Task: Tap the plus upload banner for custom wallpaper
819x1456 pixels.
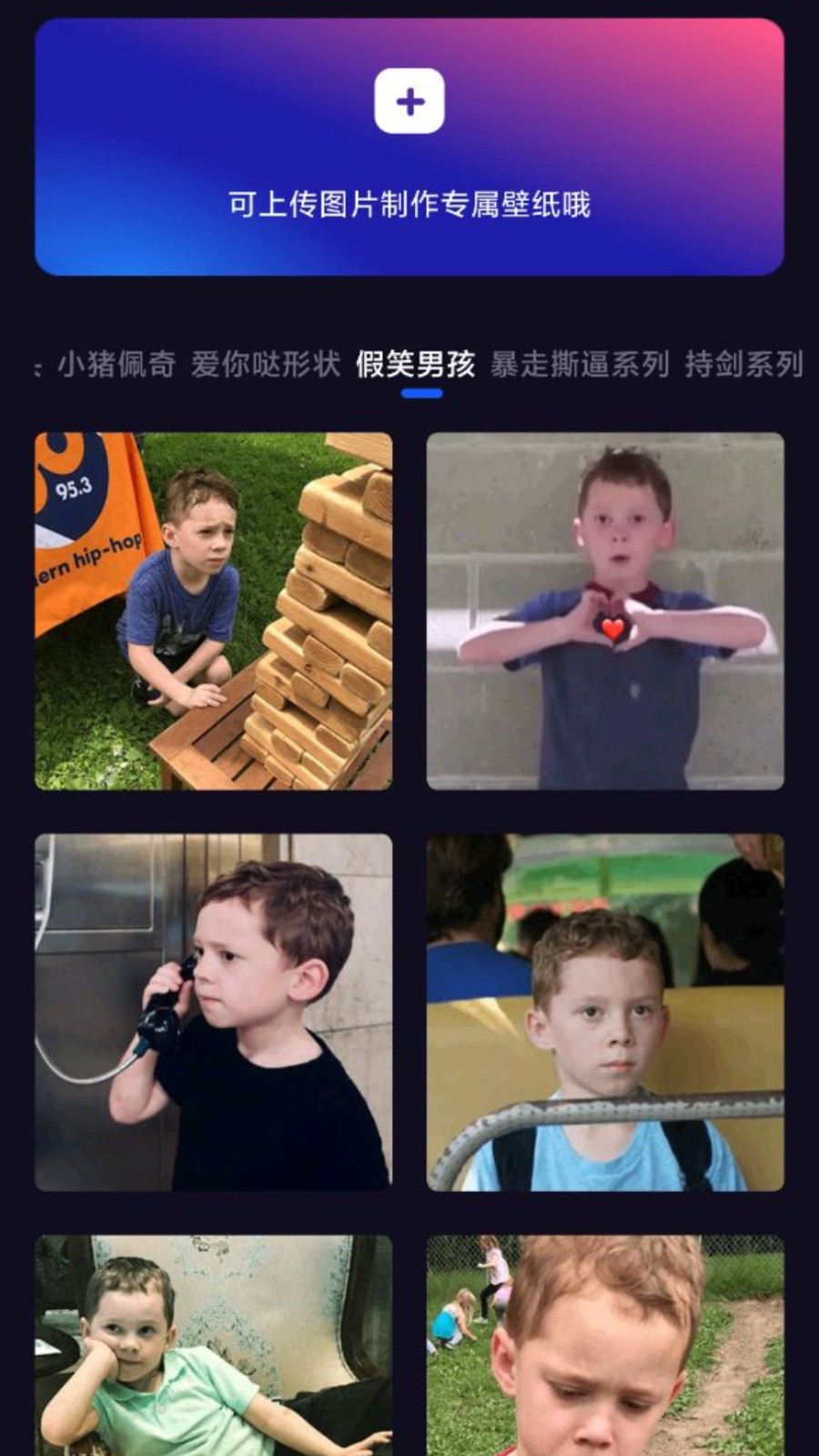Action: pyautogui.click(x=409, y=147)
